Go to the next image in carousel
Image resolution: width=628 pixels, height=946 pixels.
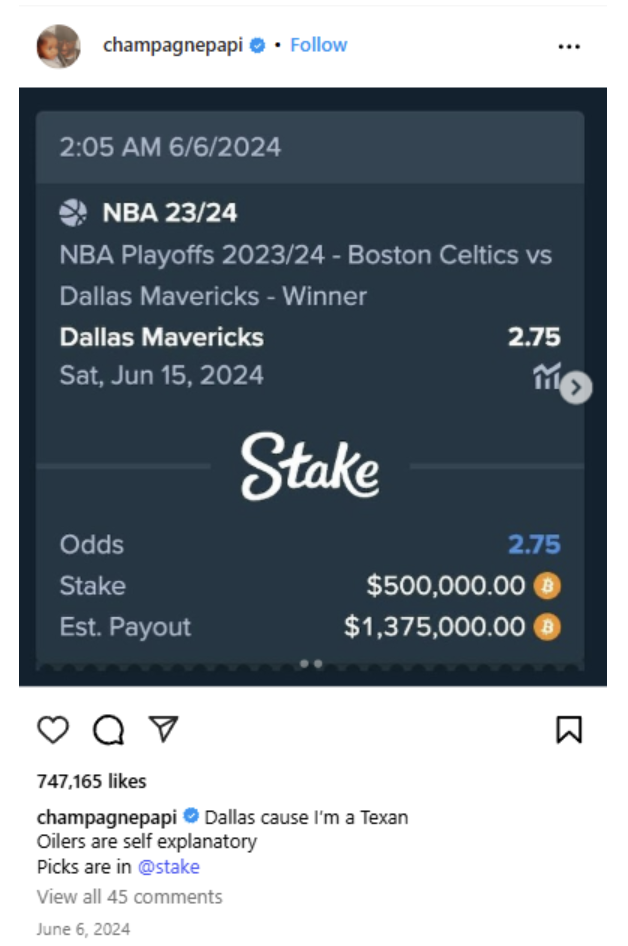pyautogui.click(x=576, y=387)
